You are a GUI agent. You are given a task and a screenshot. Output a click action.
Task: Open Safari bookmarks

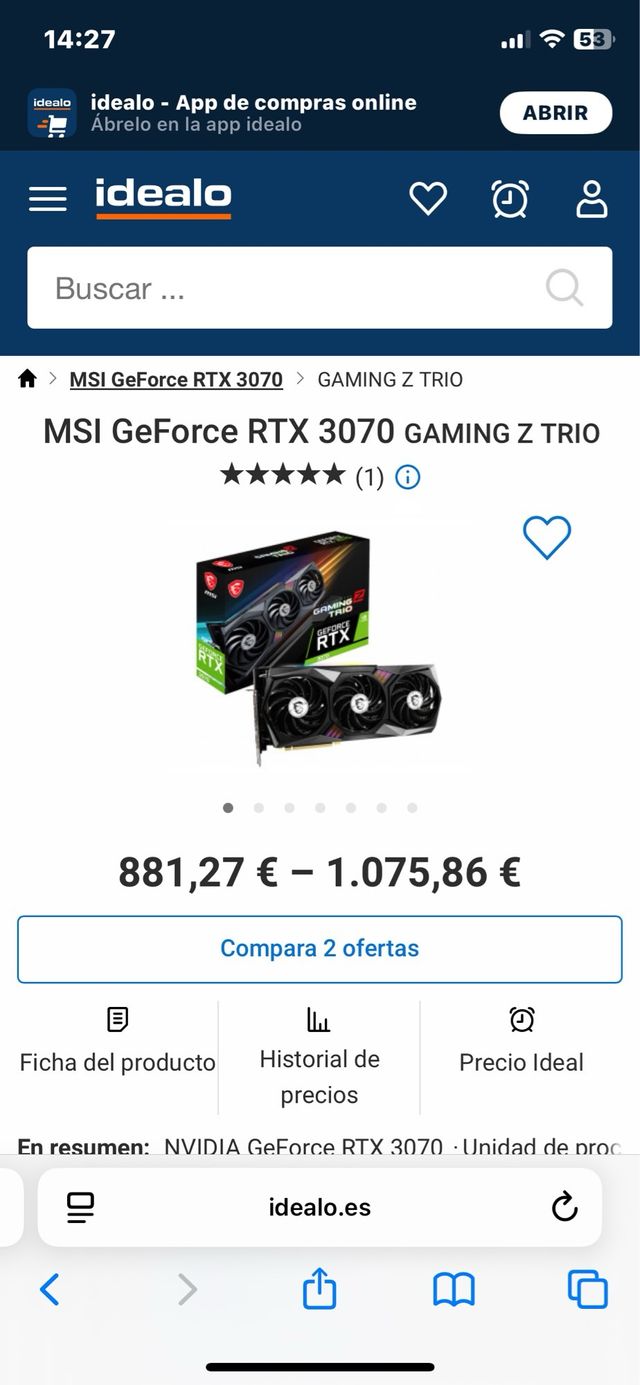453,1289
